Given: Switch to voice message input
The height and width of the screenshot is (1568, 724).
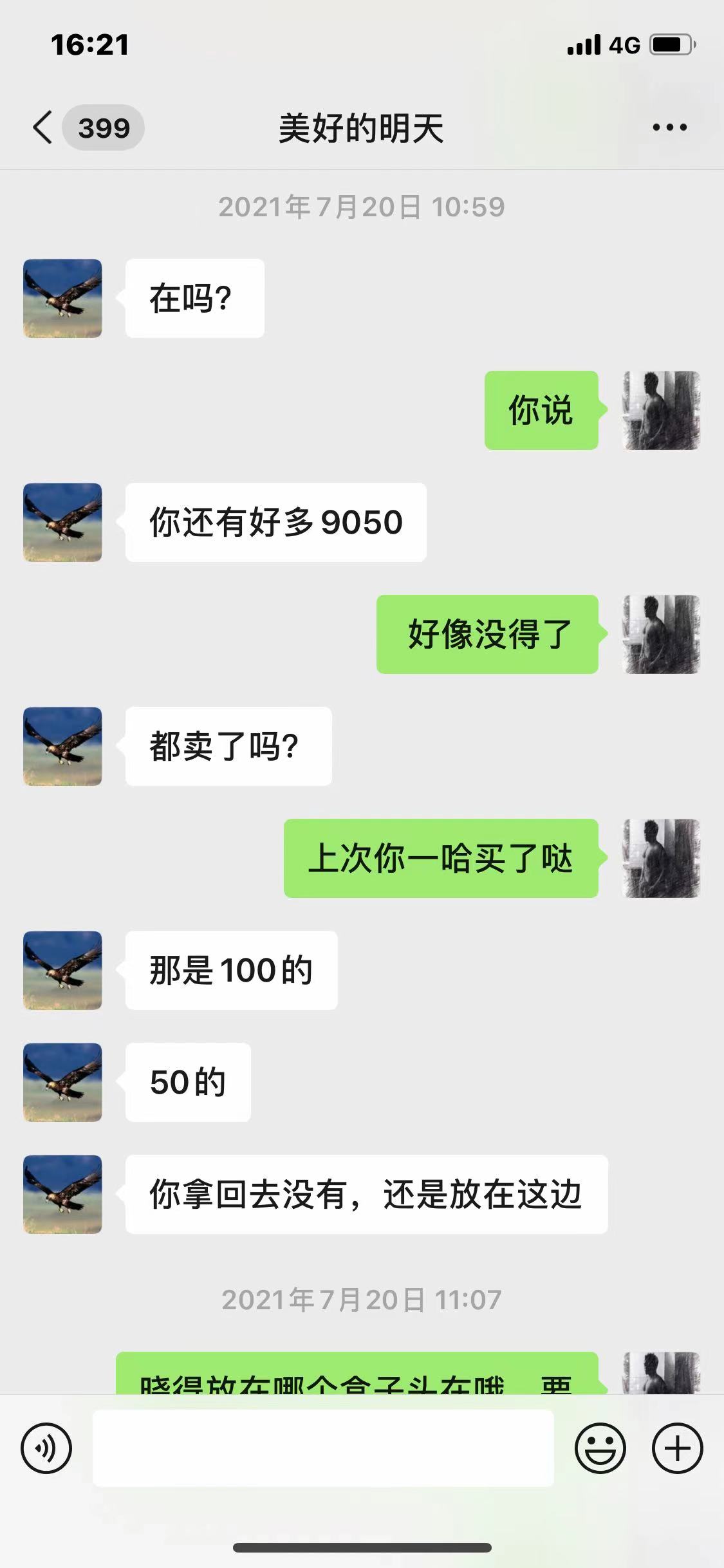Looking at the screenshot, I should (46, 1448).
